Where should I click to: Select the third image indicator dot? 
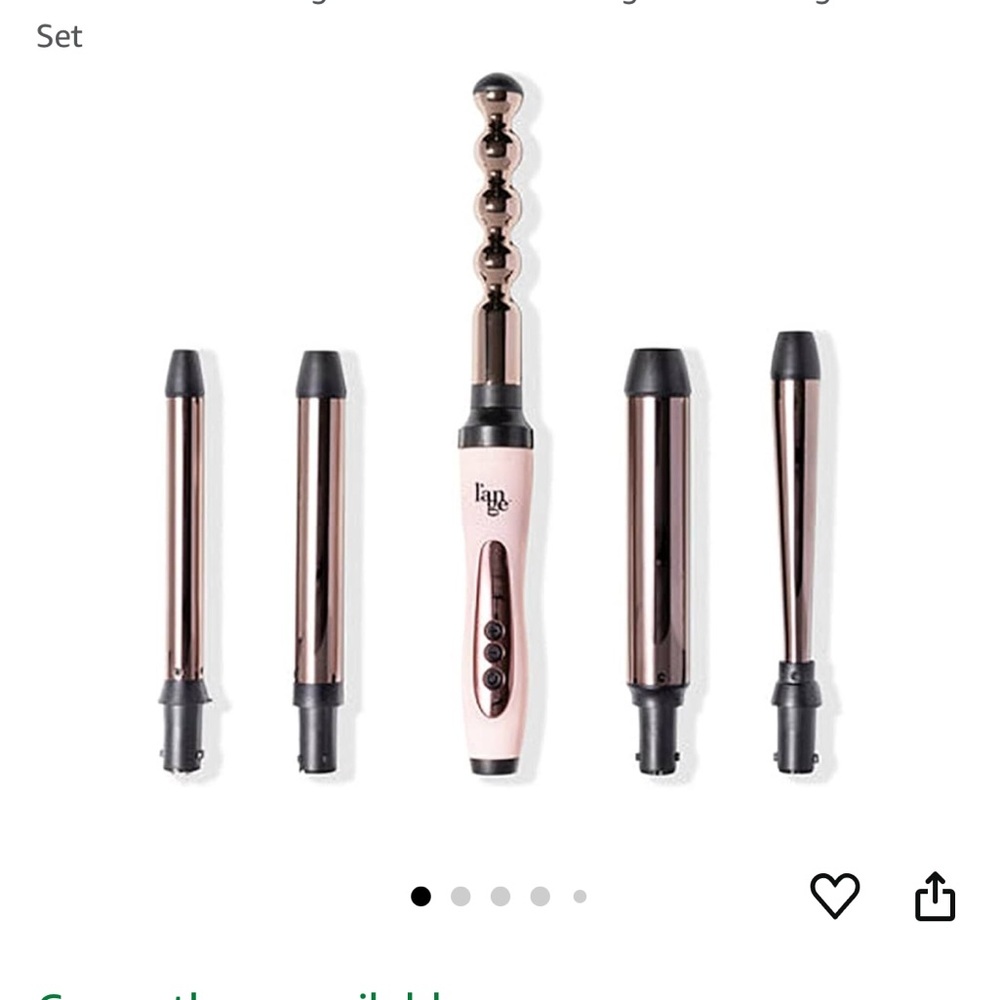click(500, 896)
